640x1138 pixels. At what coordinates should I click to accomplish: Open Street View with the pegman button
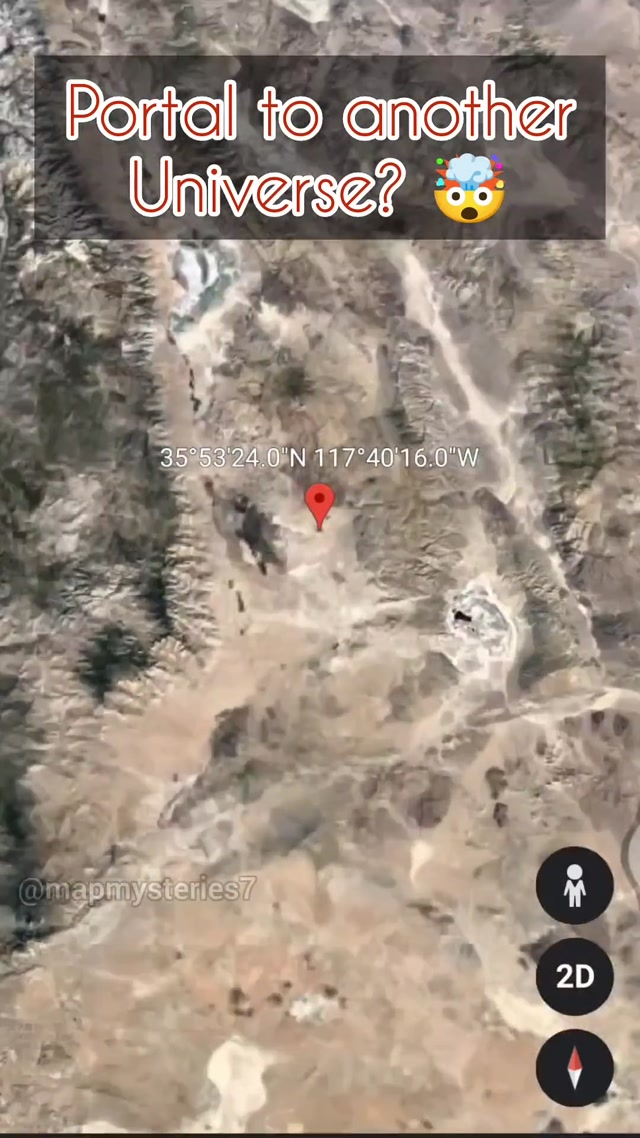point(574,885)
